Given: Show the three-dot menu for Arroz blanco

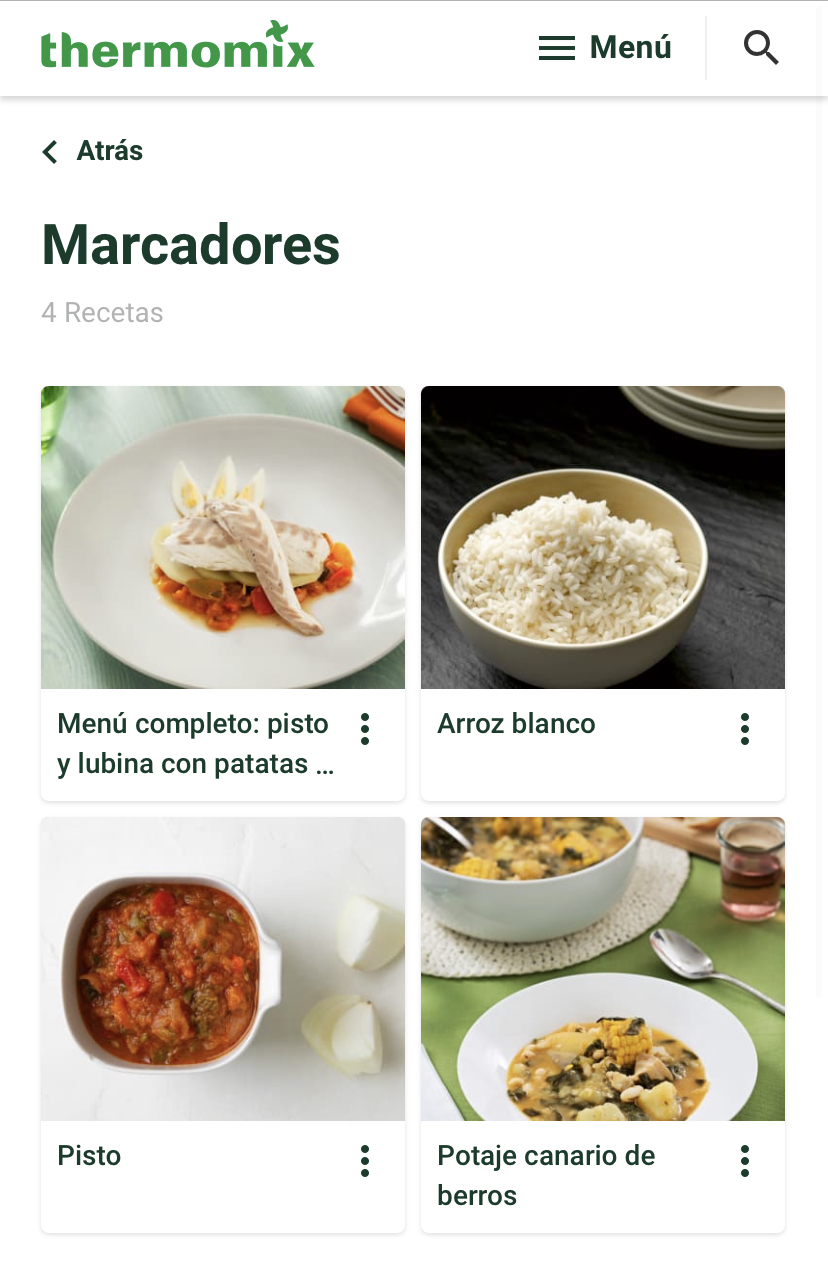Looking at the screenshot, I should 745,729.
